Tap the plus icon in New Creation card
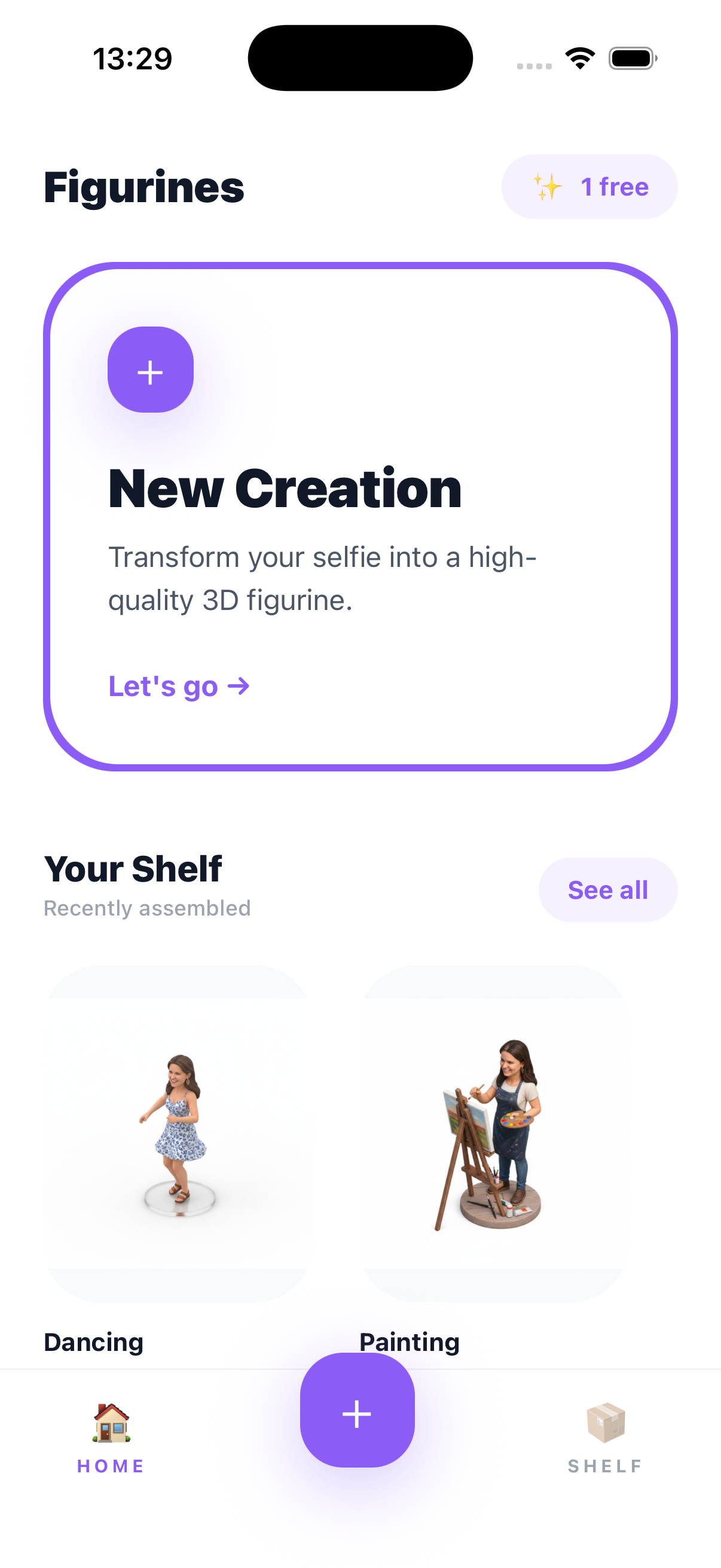The height and width of the screenshot is (1568, 721). (x=150, y=370)
